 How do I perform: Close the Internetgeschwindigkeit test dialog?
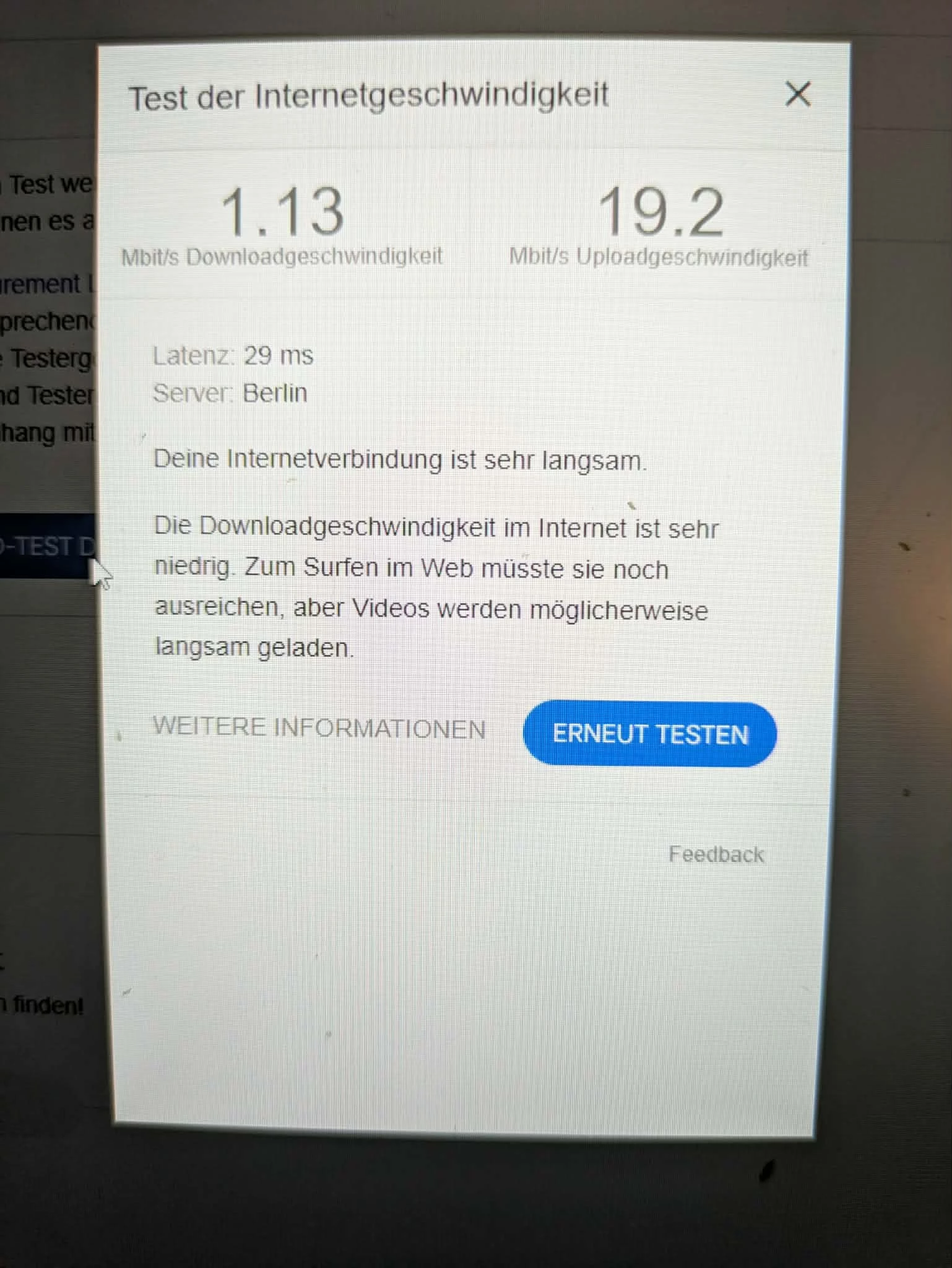point(797,95)
